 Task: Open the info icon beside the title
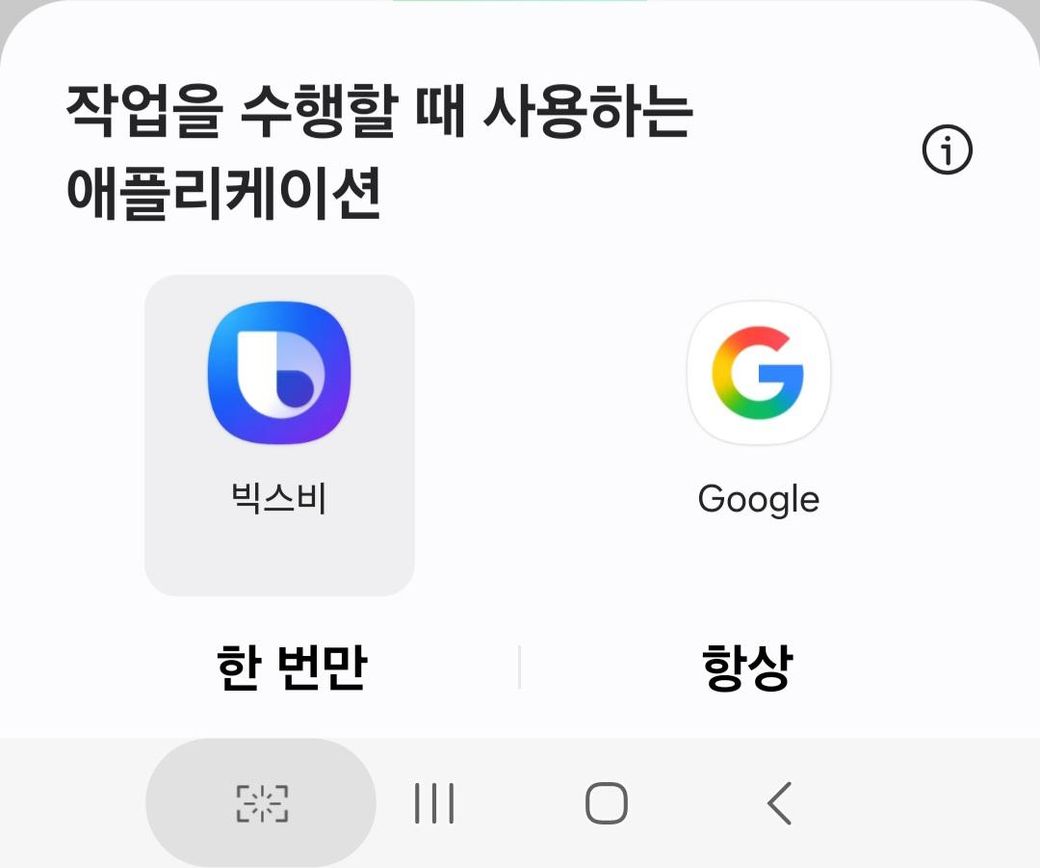946,152
